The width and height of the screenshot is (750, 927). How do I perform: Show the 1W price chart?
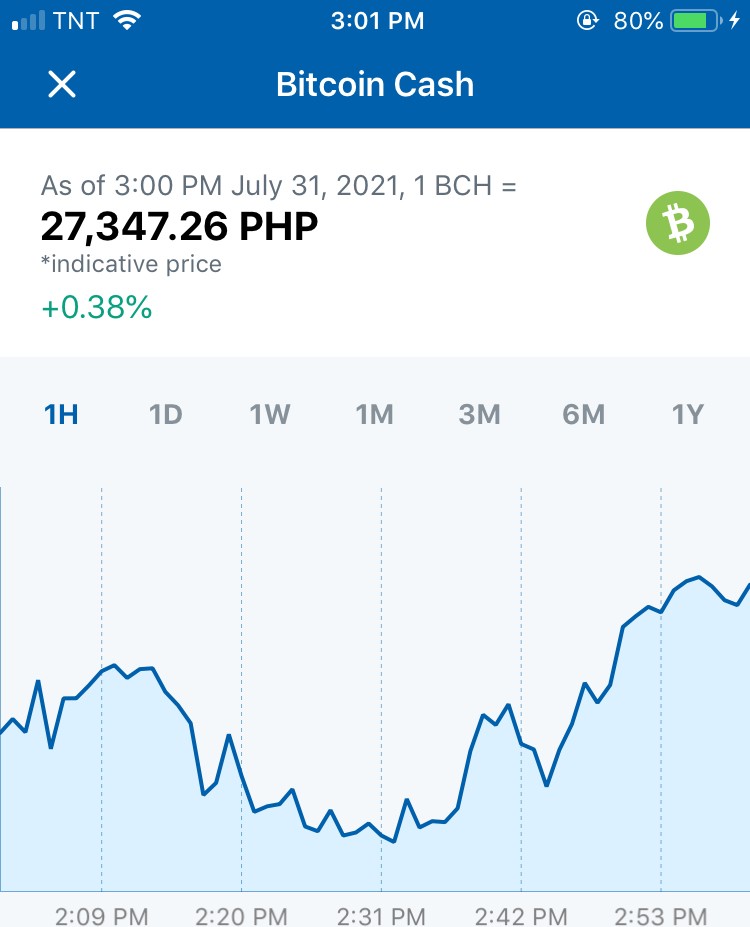pyautogui.click(x=270, y=414)
